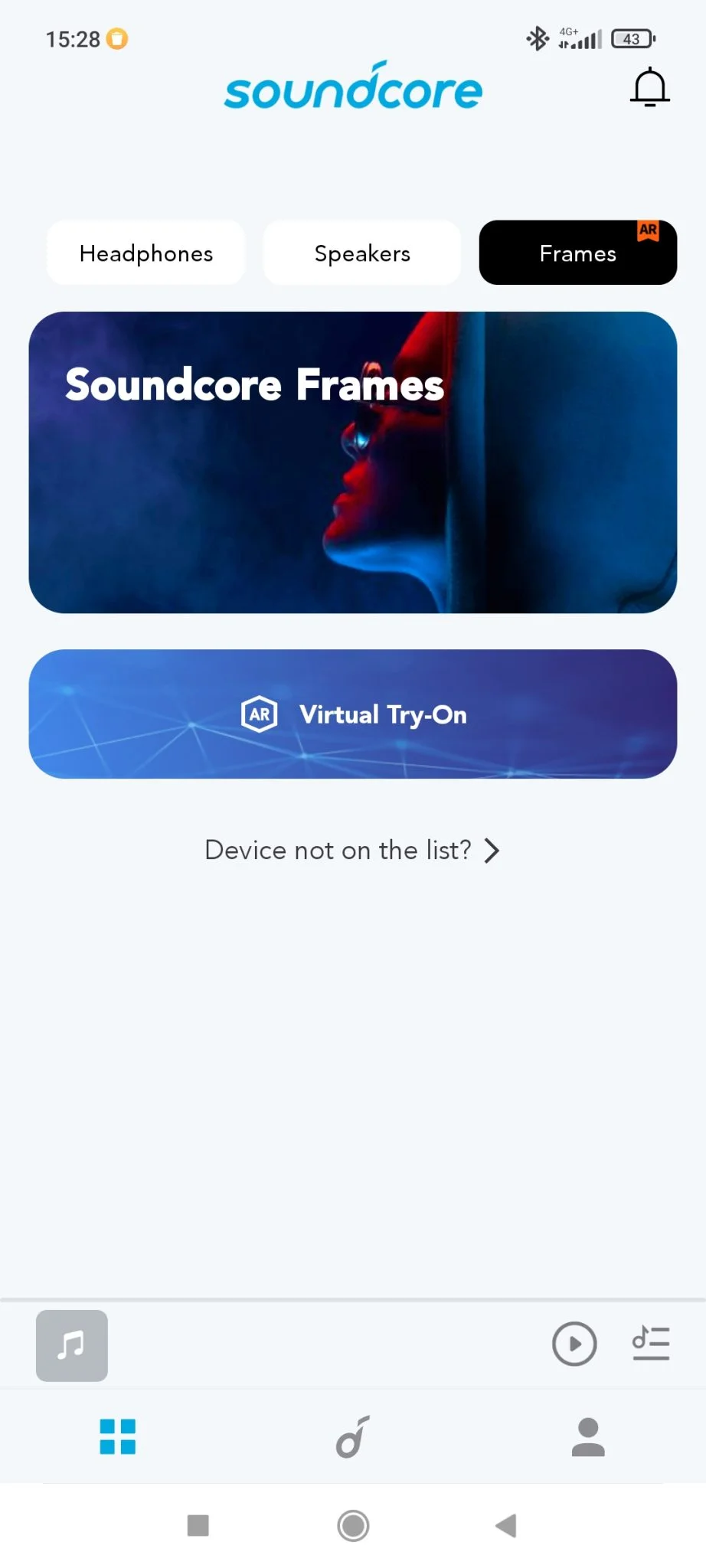Go to the devices grid tab

tap(118, 1436)
